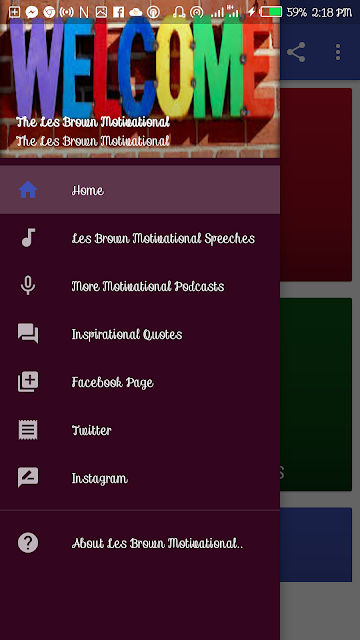Open Les Brown Motivational Speeches
Screen dimensions: 360x640
140,238
